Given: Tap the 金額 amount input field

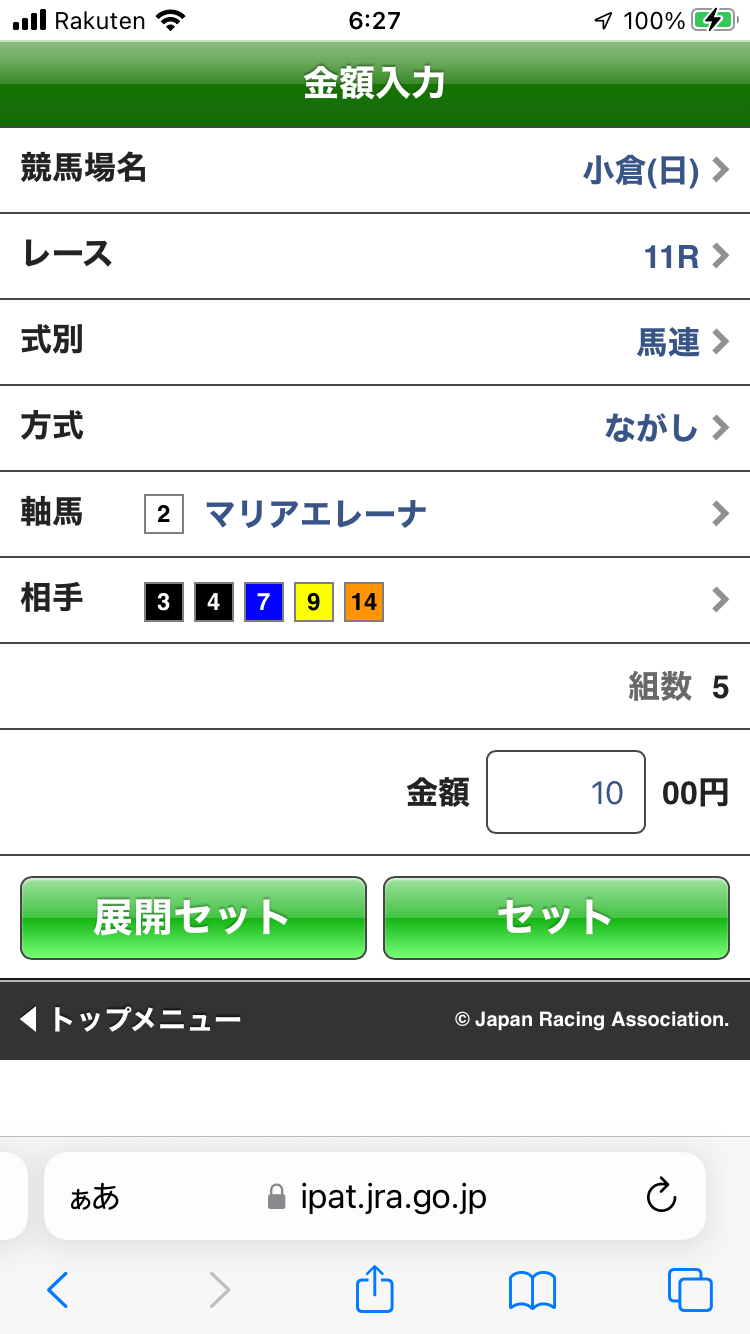Looking at the screenshot, I should click(x=565, y=791).
